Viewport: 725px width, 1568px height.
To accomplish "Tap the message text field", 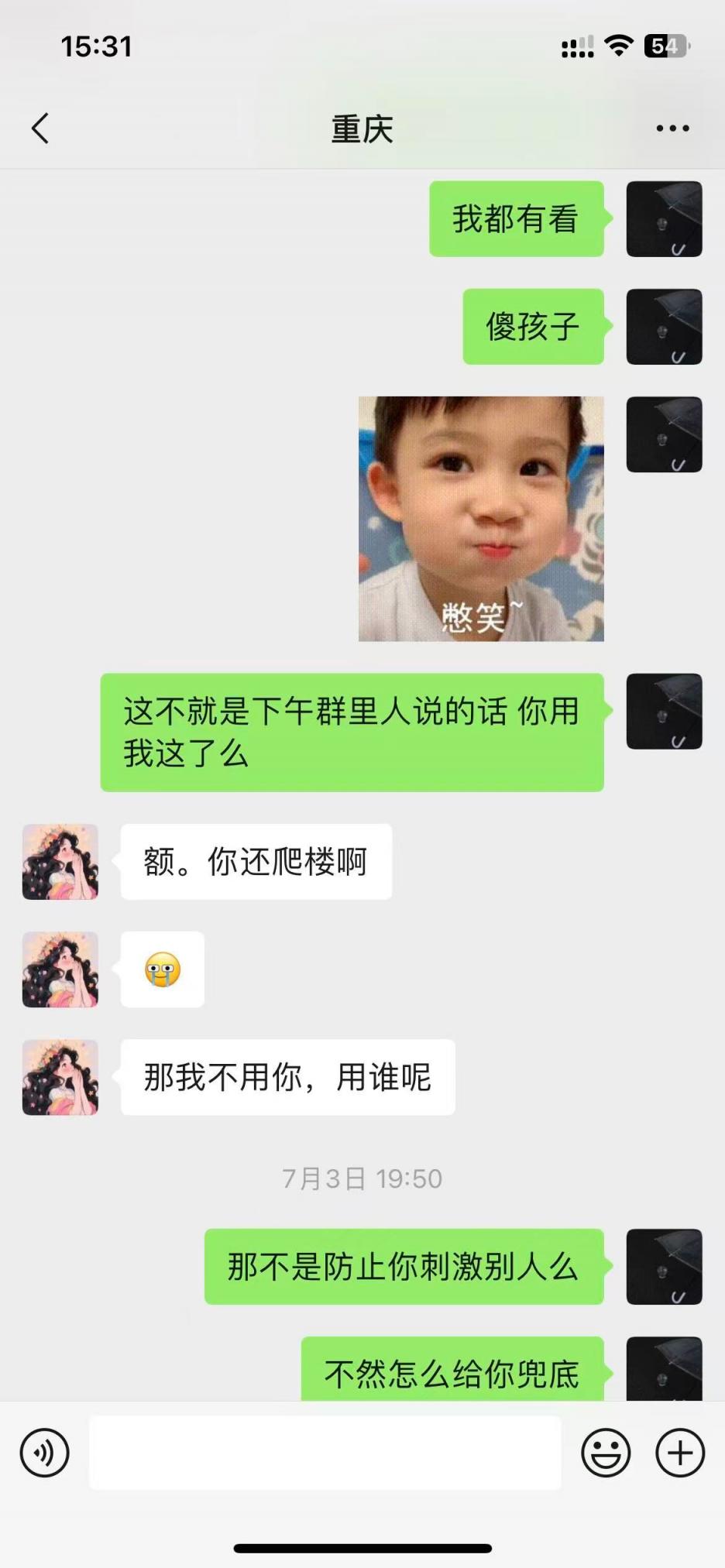I will 325,1453.
